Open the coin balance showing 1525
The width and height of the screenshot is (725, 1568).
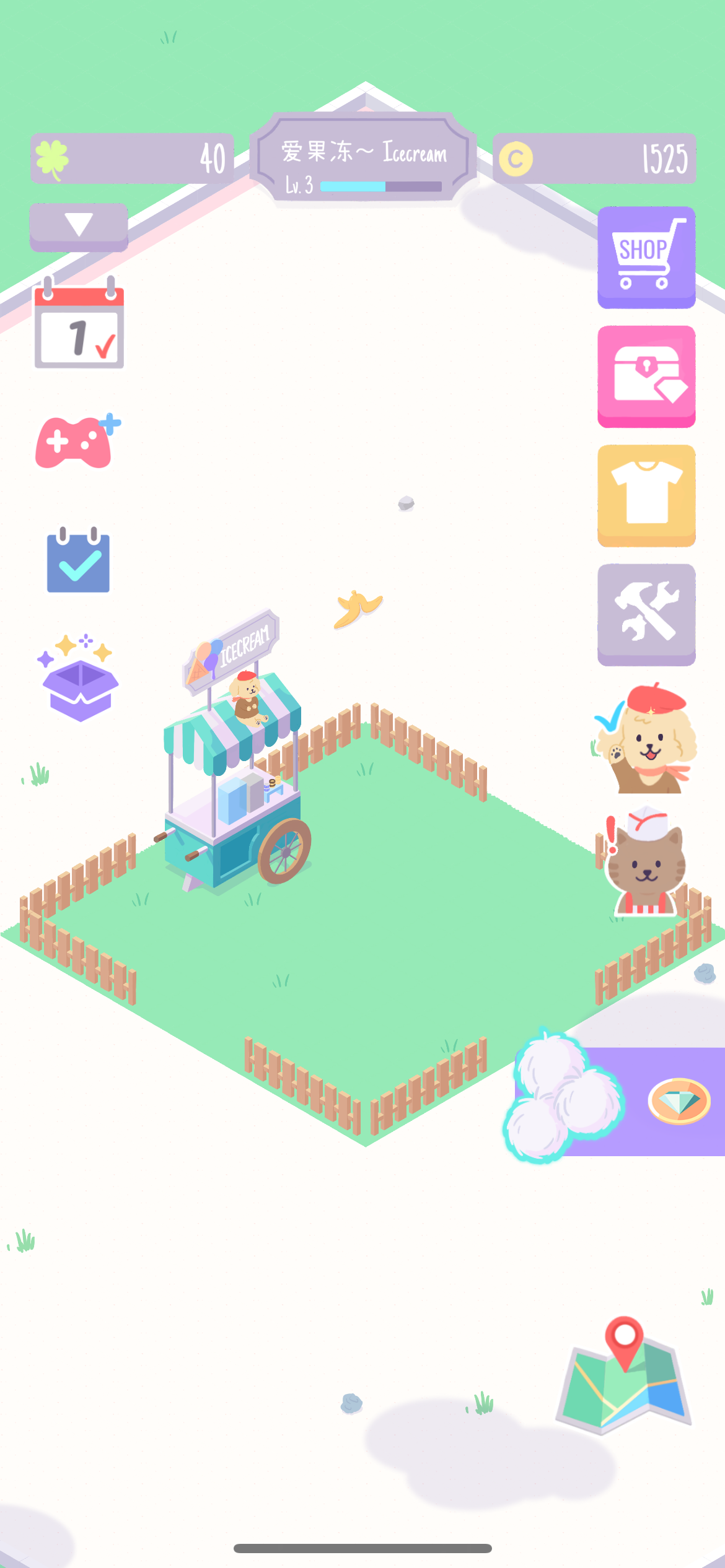click(x=595, y=159)
